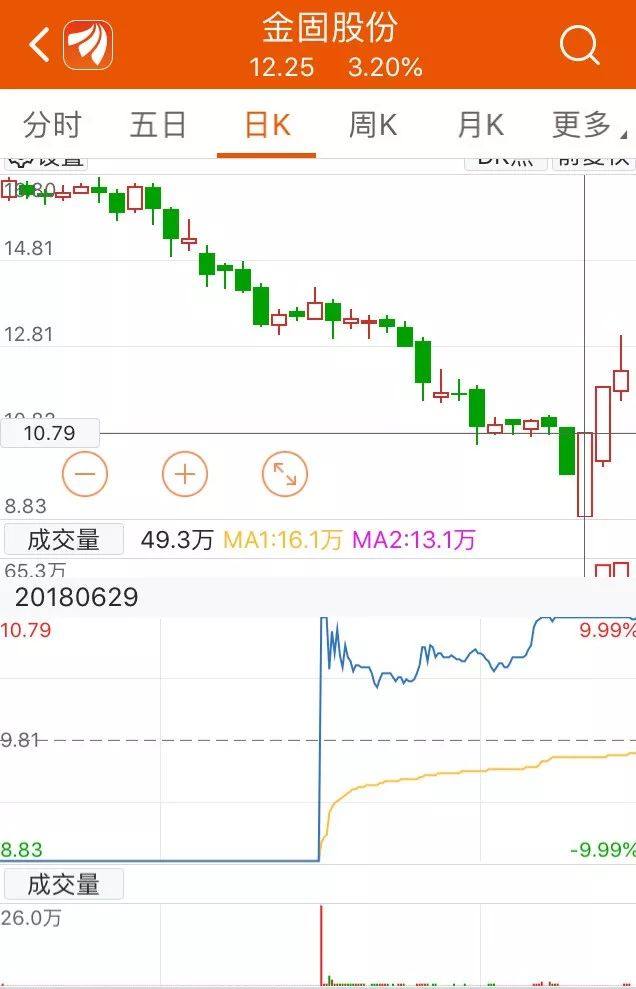Go back using the arrow icon

[39, 45]
